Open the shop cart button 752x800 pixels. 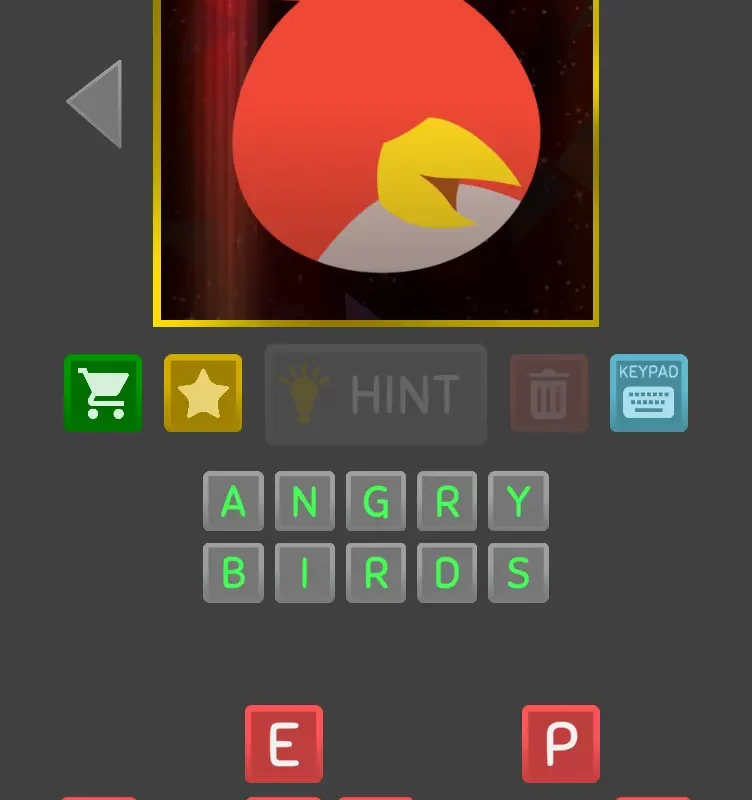coord(103,393)
